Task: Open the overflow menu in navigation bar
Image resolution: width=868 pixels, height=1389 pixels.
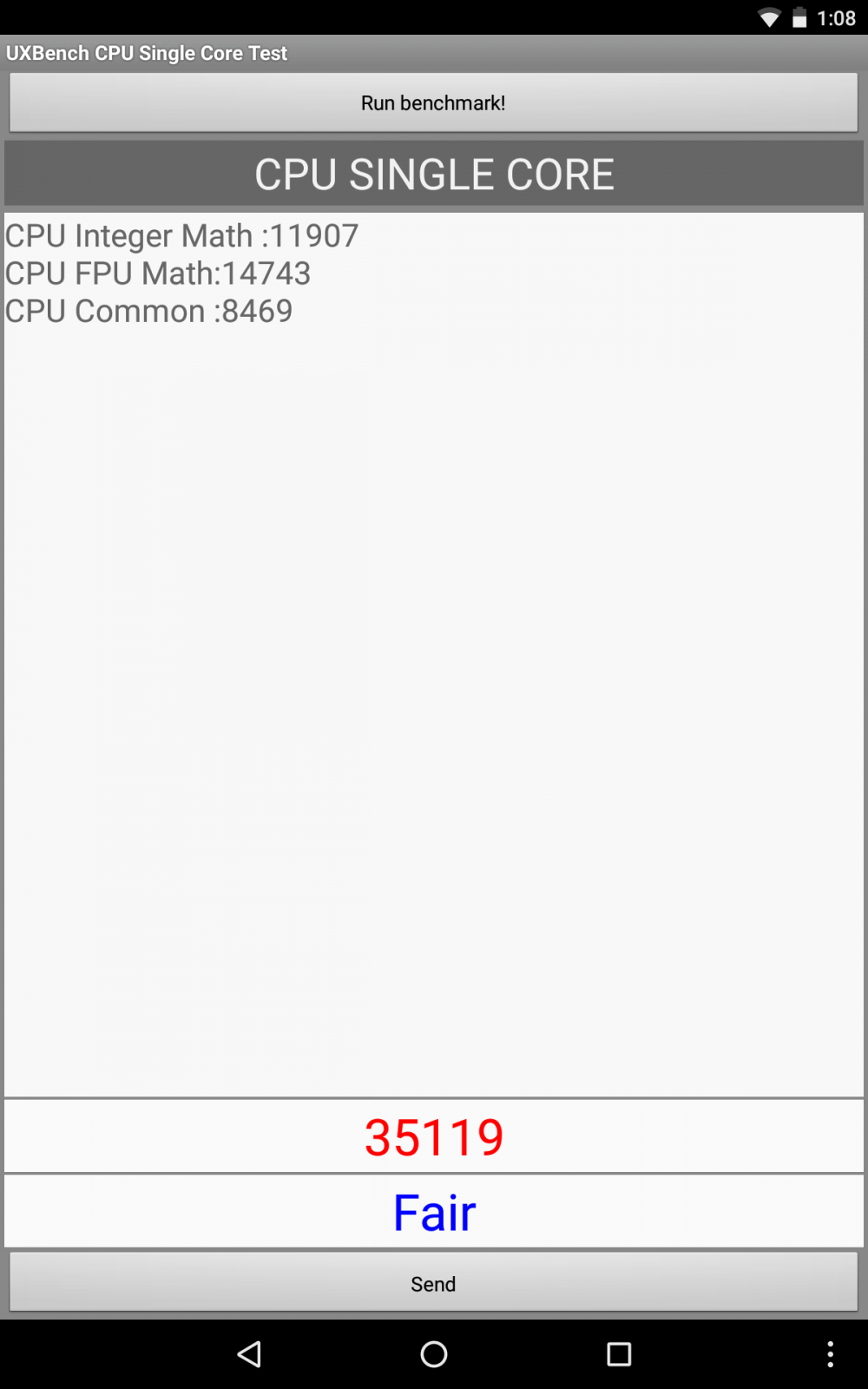Action: (x=831, y=1354)
